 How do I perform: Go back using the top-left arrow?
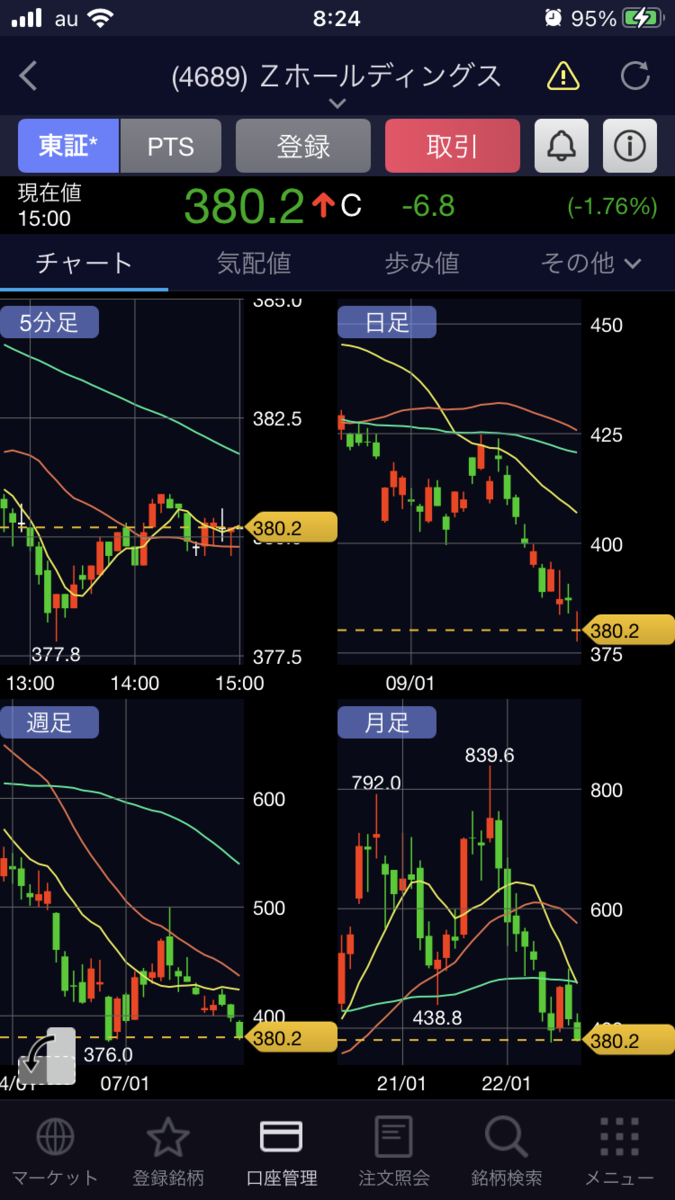click(x=28, y=77)
